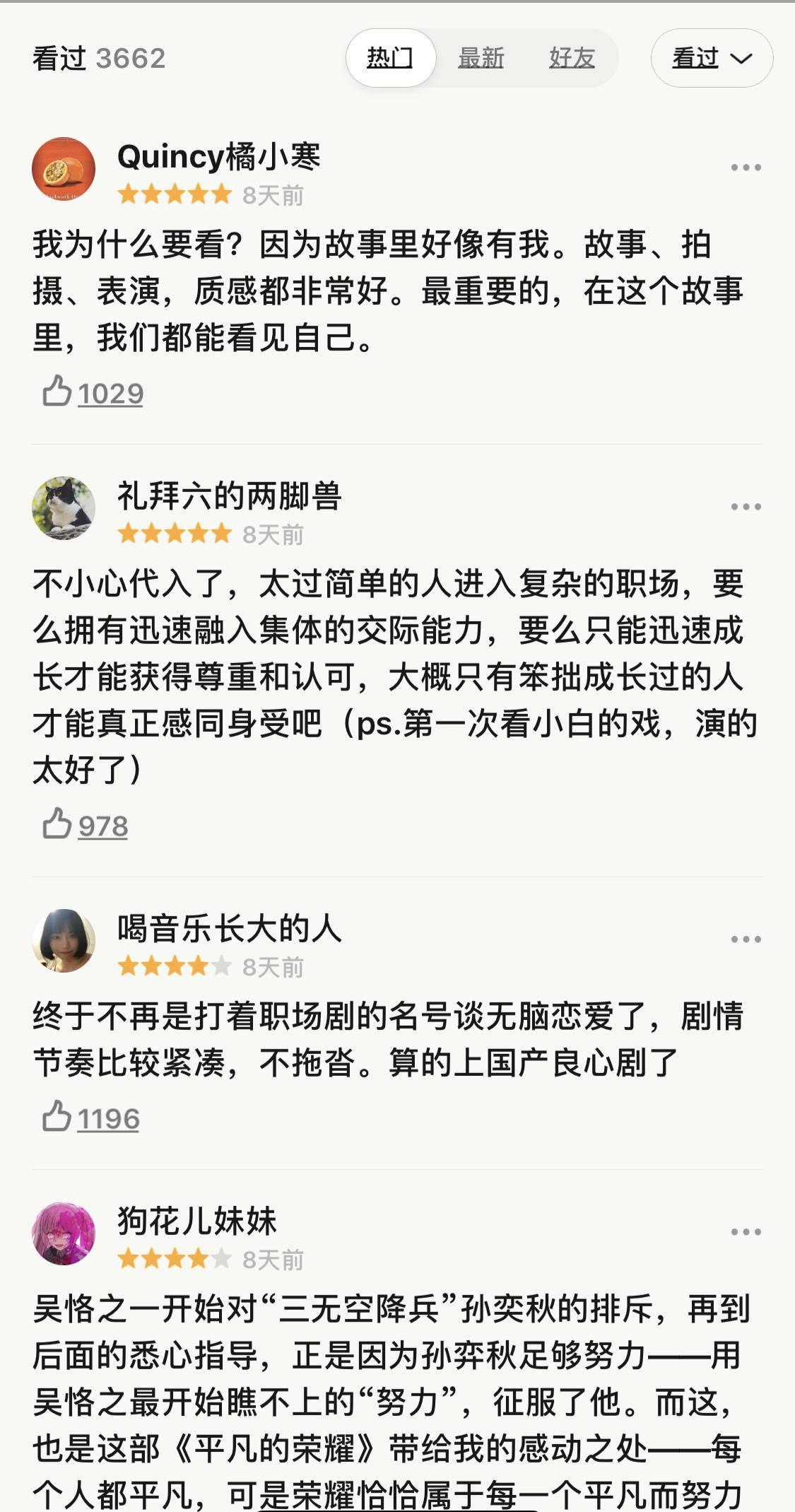Open the 看过 dropdown filter
The height and width of the screenshot is (1512, 795).
coord(711,58)
